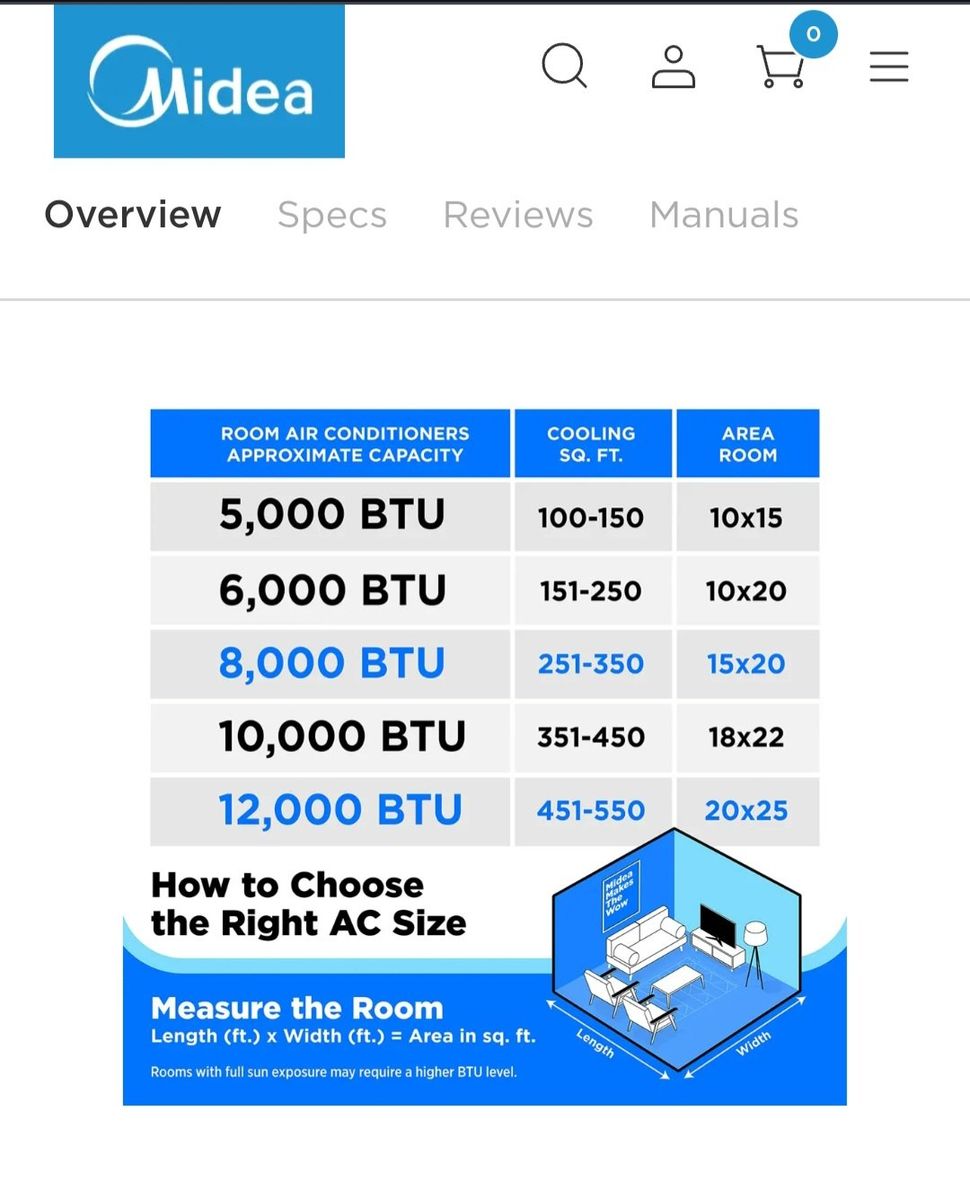The width and height of the screenshot is (970, 1200).
Task: Open the Midea home page logo
Action: (x=199, y=81)
